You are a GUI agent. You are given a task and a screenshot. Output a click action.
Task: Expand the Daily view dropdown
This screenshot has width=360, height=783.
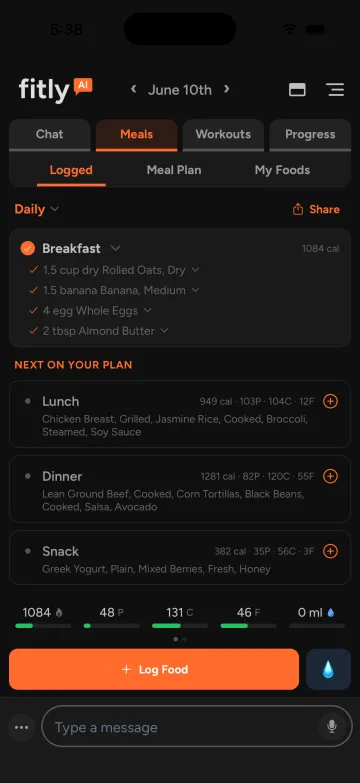(x=36, y=209)
